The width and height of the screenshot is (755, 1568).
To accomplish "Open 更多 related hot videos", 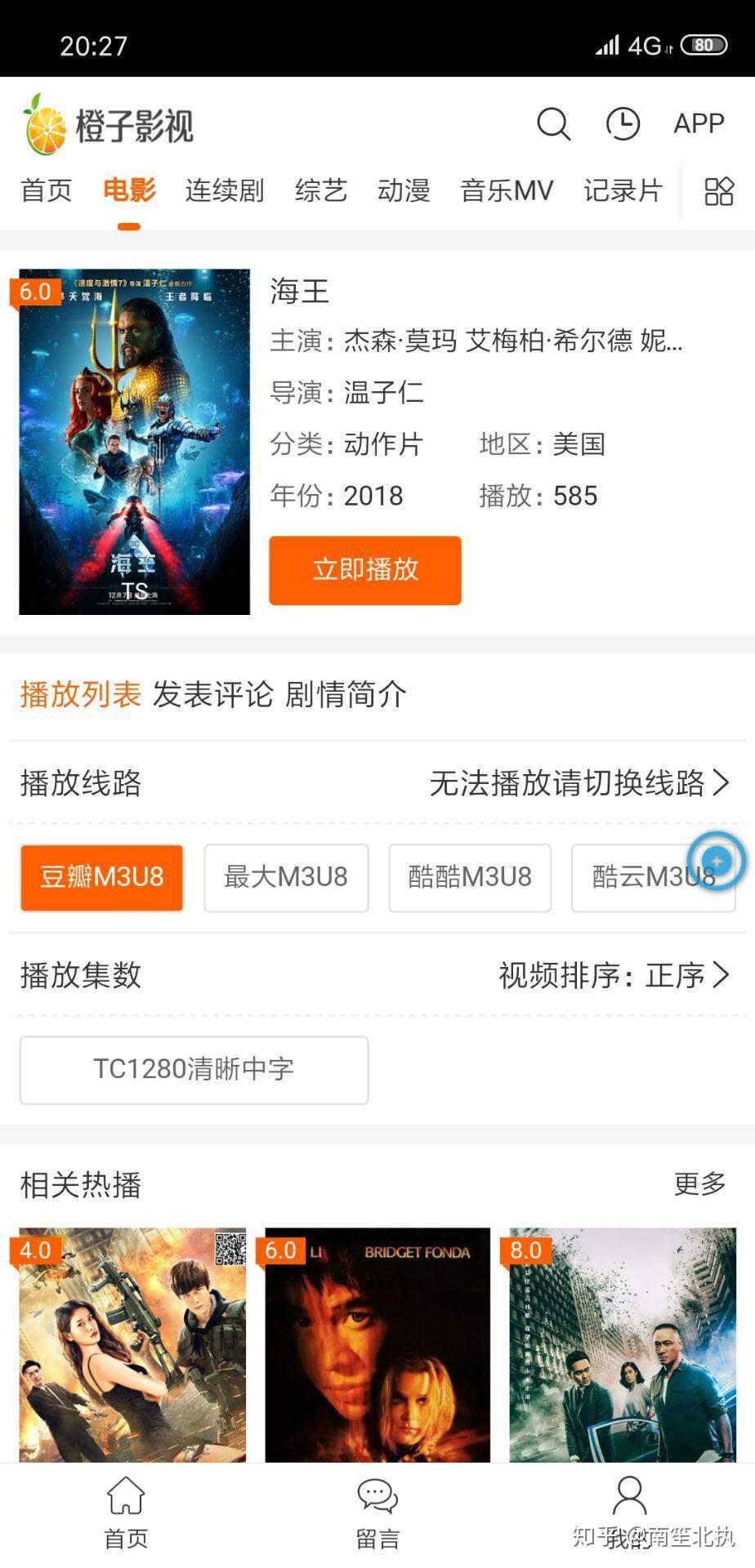I will 699,1183.
